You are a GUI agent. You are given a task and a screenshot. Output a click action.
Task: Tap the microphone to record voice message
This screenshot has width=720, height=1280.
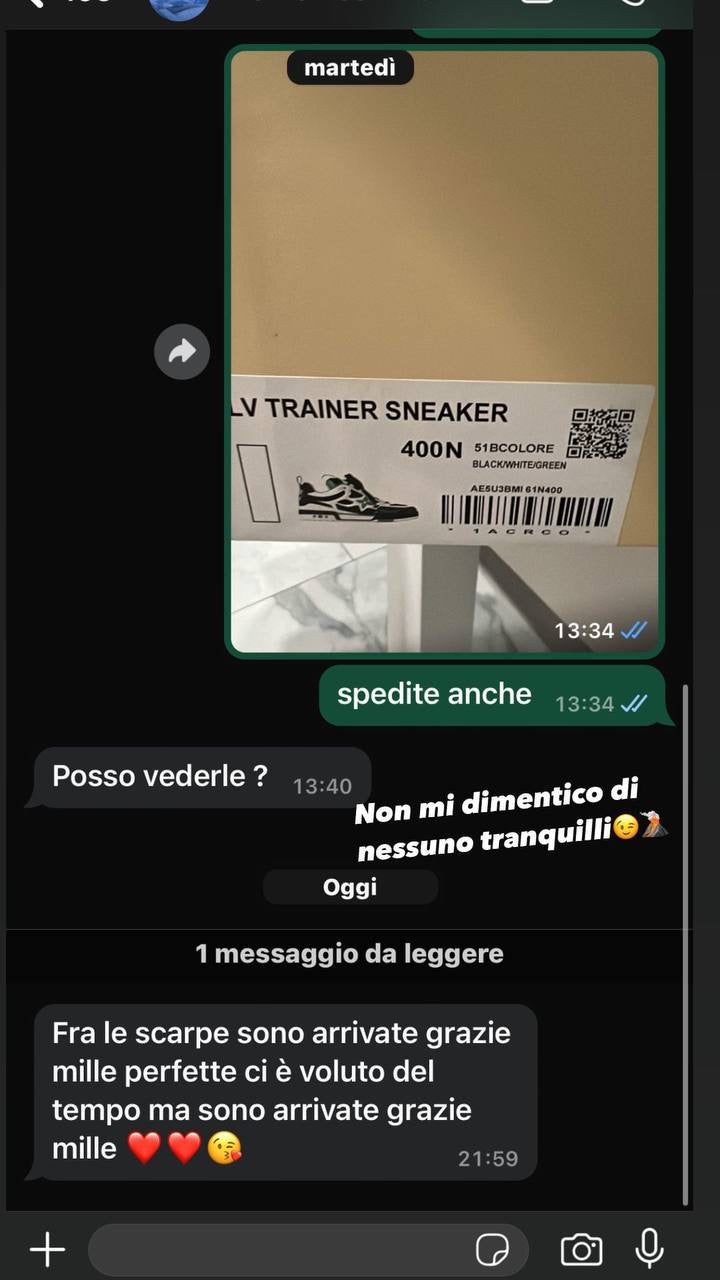point(650,1248)
